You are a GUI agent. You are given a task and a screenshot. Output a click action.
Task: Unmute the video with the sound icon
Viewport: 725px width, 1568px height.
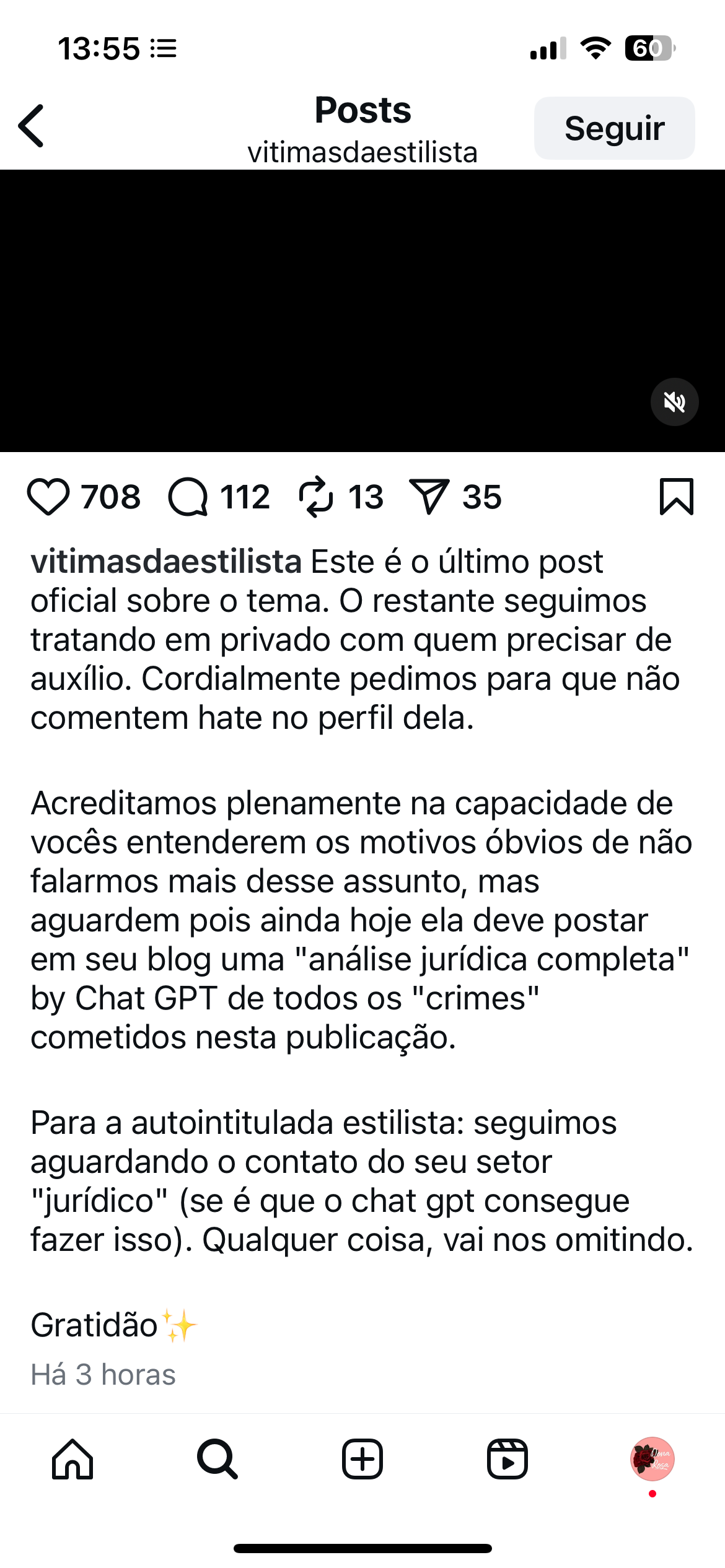tap(674, 403)
